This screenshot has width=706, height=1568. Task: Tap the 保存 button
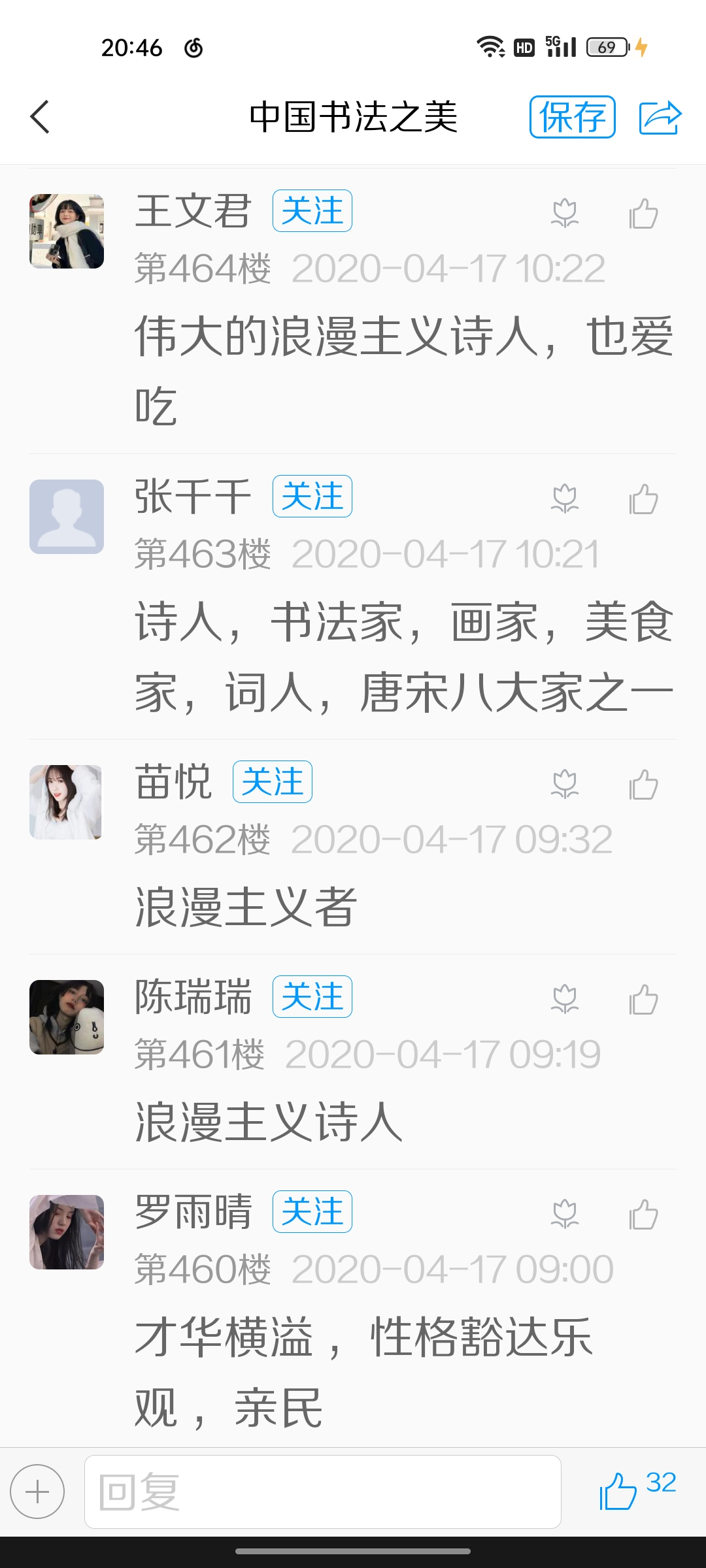coord(572,118)
